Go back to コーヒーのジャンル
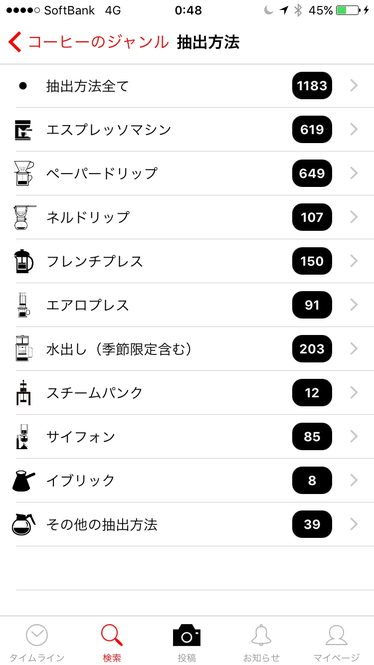Viewport: 374px width, 665px height. pyautogui.click(x=88, y=42)
